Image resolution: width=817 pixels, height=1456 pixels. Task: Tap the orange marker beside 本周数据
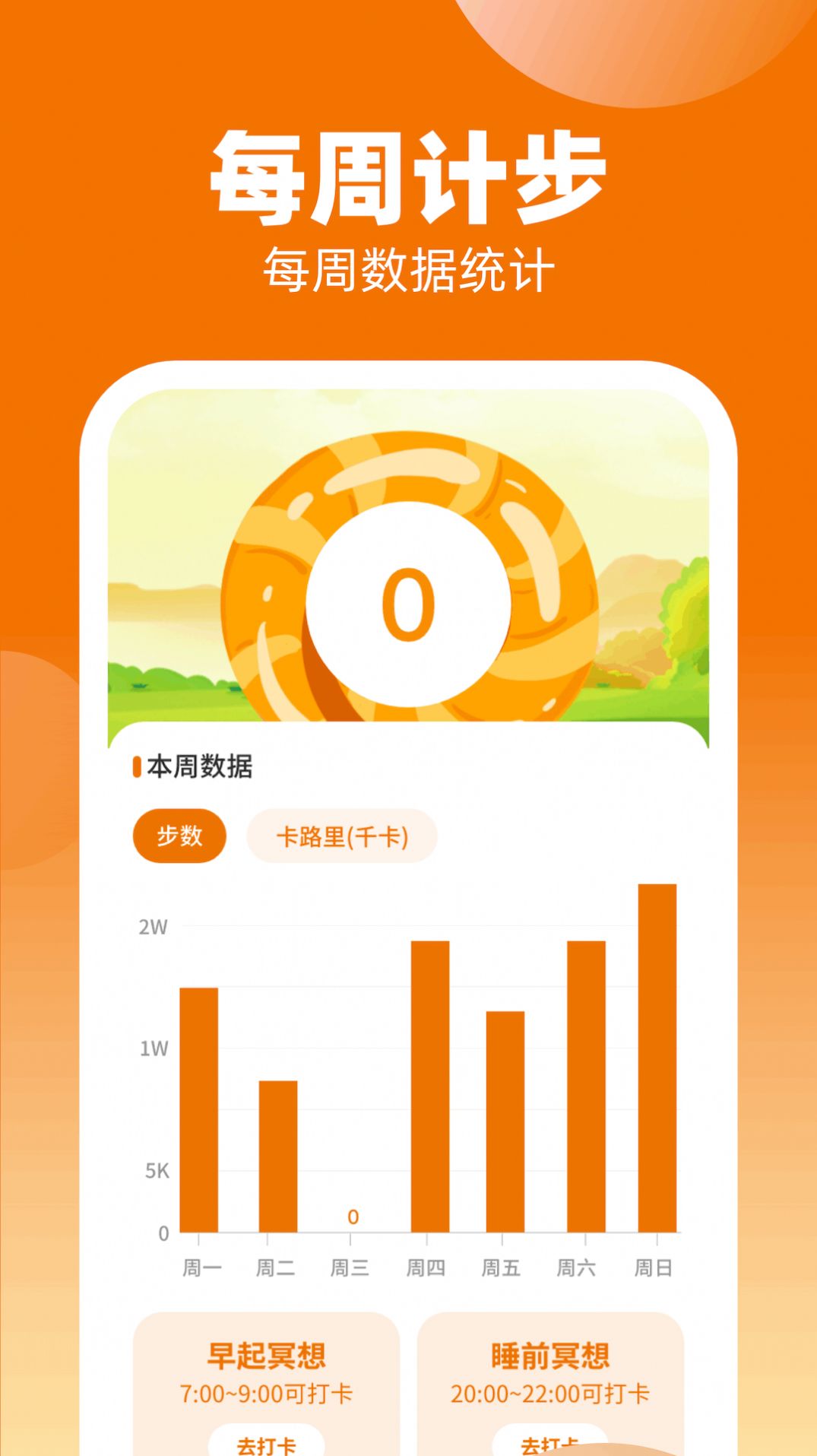click(x=137, y=768)
